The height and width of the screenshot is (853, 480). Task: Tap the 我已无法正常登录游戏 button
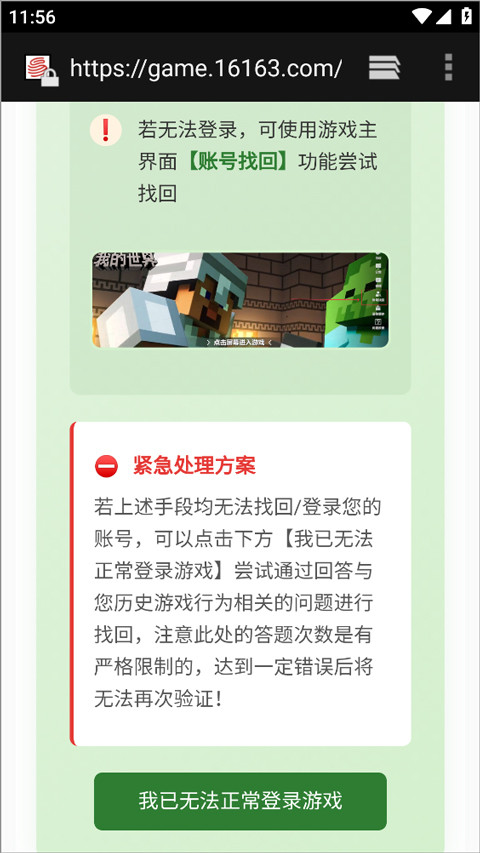[x=240, y=801]
